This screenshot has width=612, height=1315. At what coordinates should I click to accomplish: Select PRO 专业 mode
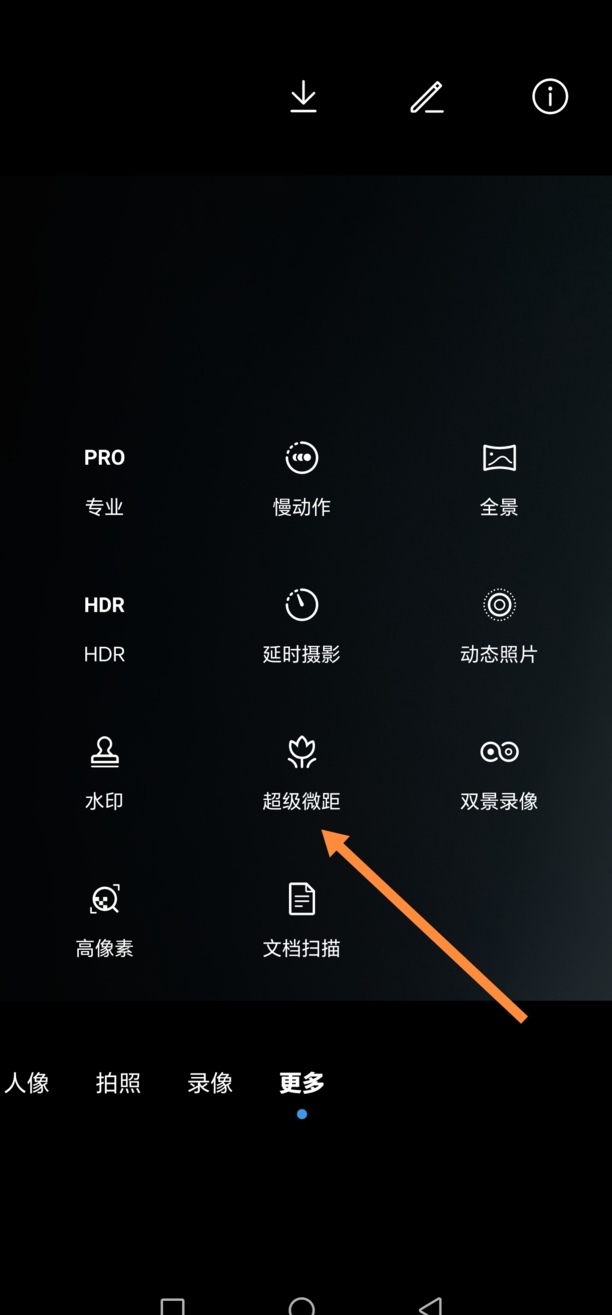click(104, 478)
